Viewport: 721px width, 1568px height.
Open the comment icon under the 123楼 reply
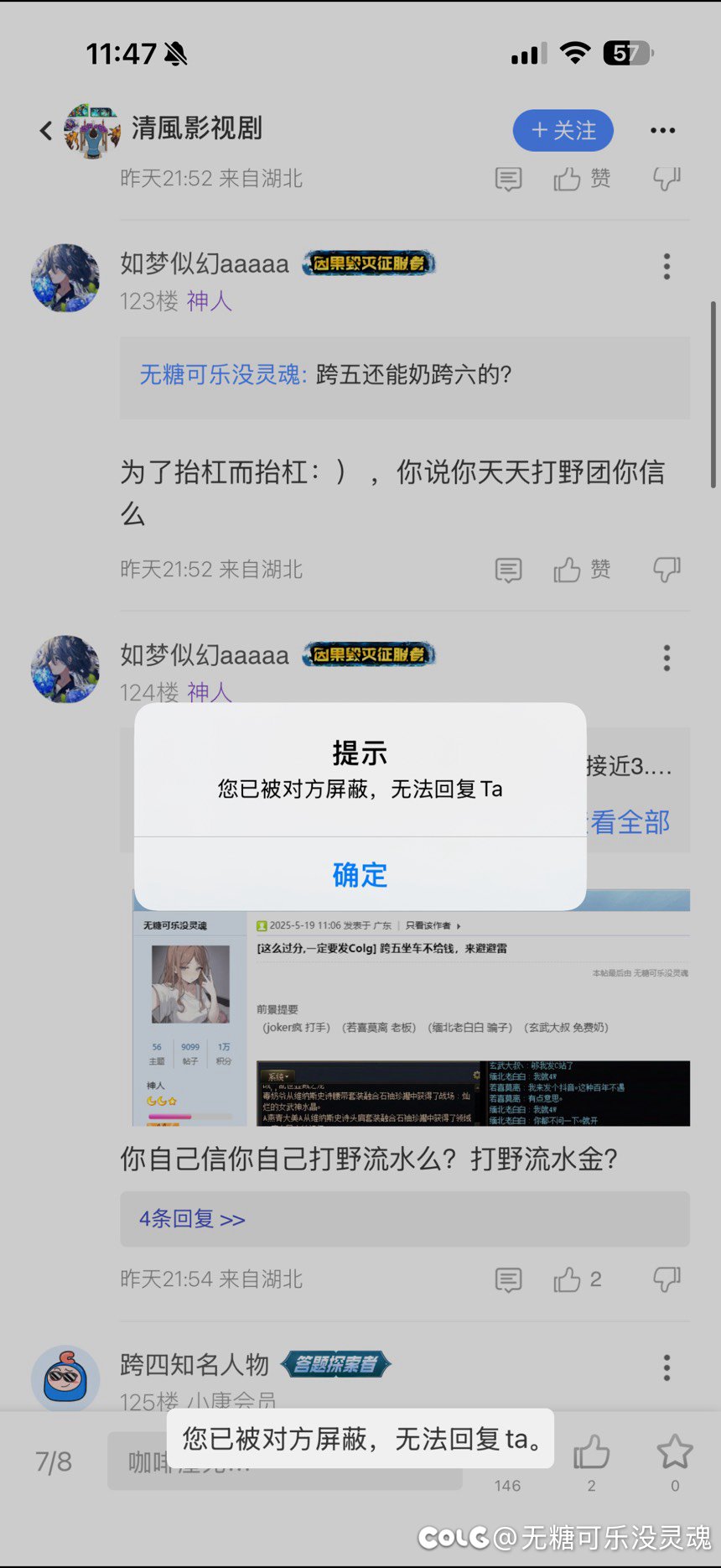point(508,570)
